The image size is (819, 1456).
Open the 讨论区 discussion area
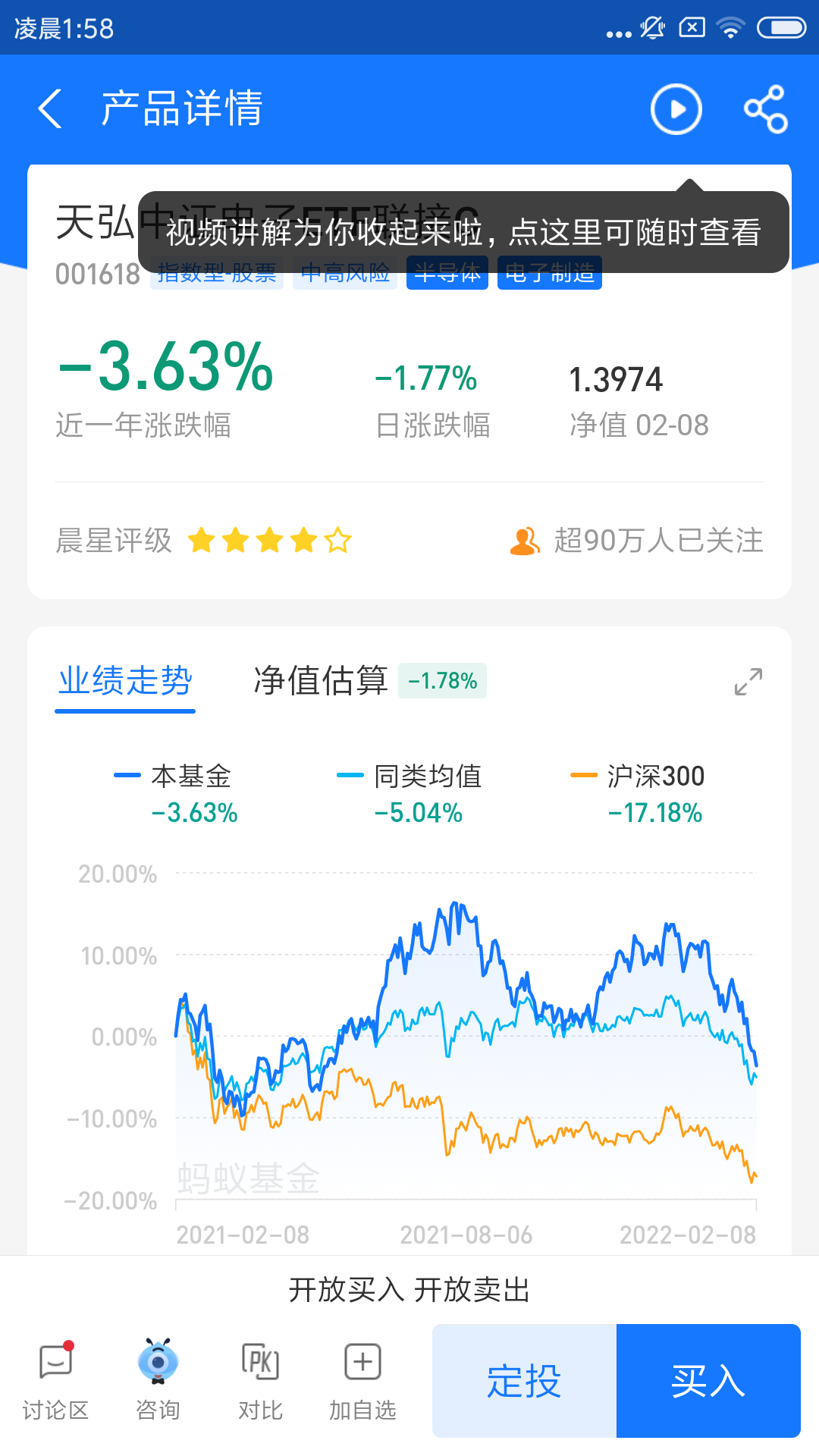pos(55,1380)
